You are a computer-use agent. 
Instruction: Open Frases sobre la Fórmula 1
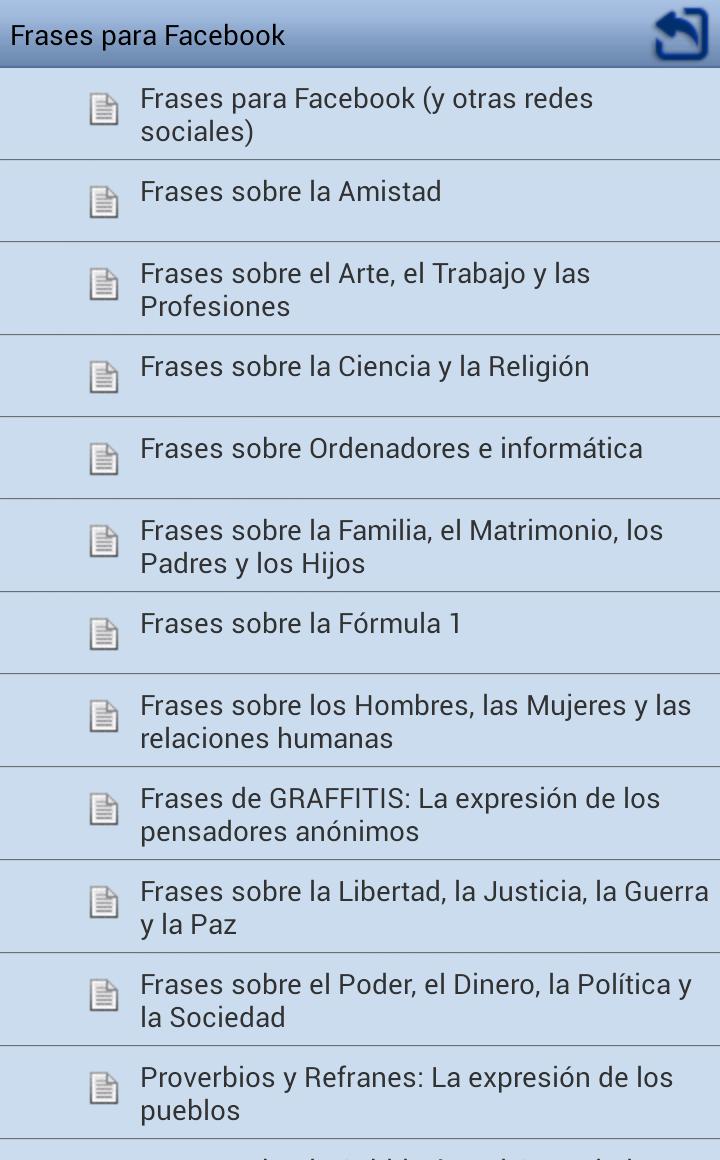[x=300, y=623]
